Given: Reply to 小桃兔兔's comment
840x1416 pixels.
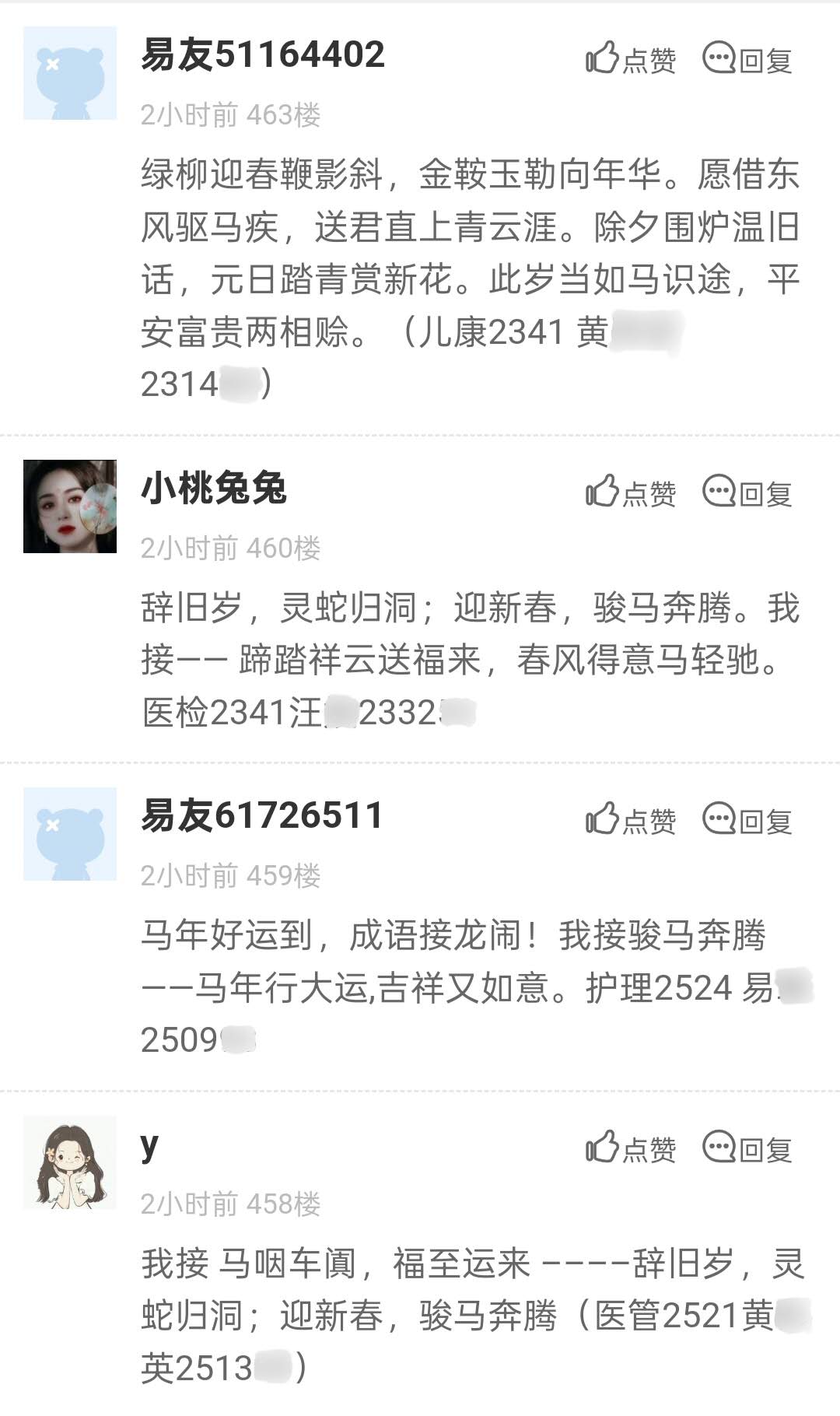Looking at the screenshot, I should [747, 492].
